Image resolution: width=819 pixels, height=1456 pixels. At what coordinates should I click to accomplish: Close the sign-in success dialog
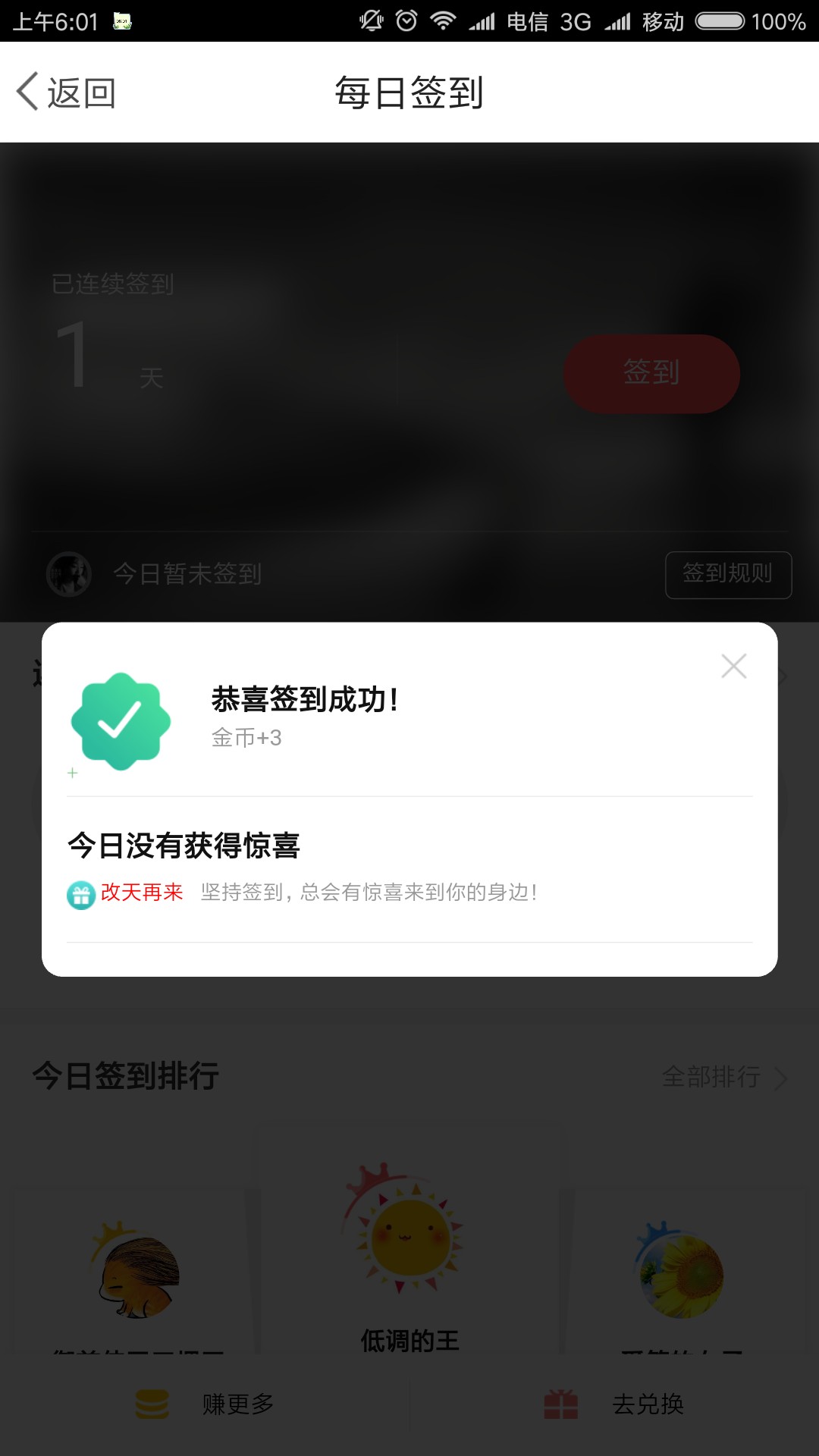(733, 666)
